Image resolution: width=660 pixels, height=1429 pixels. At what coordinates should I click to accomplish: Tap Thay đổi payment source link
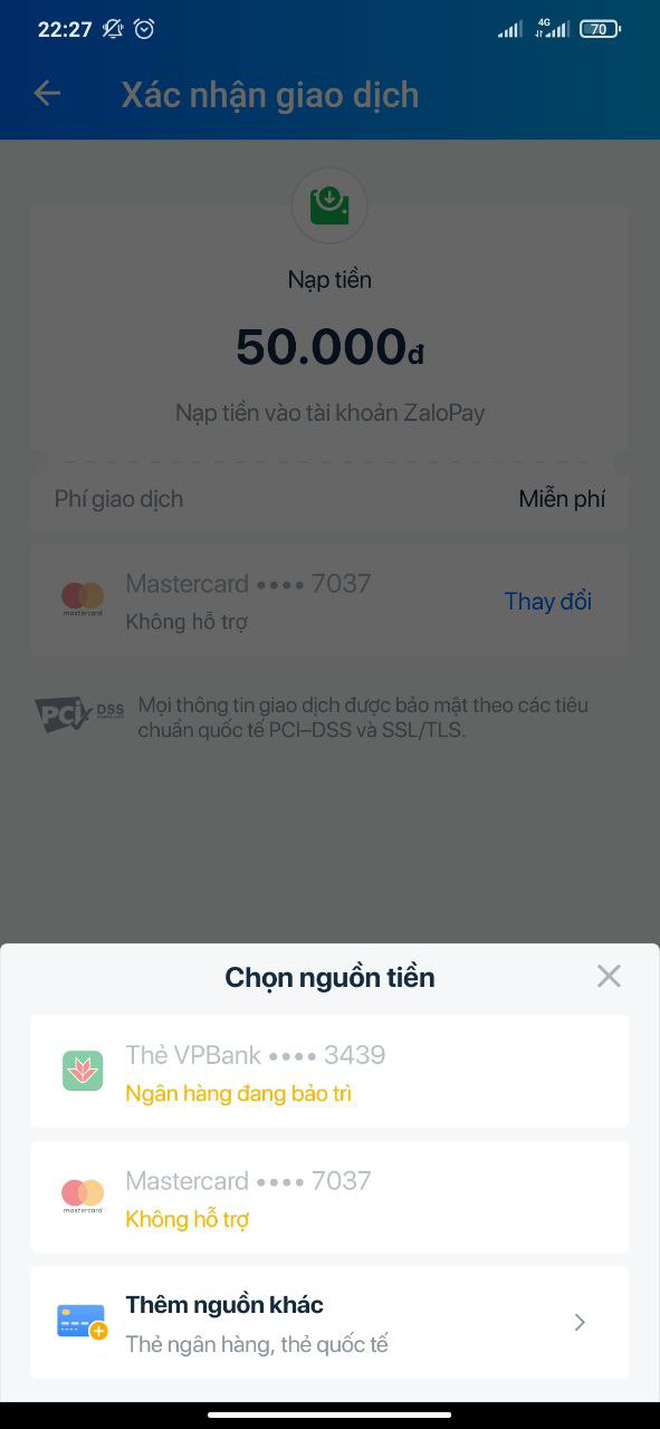pyautogui.click(x=547, y=601)
